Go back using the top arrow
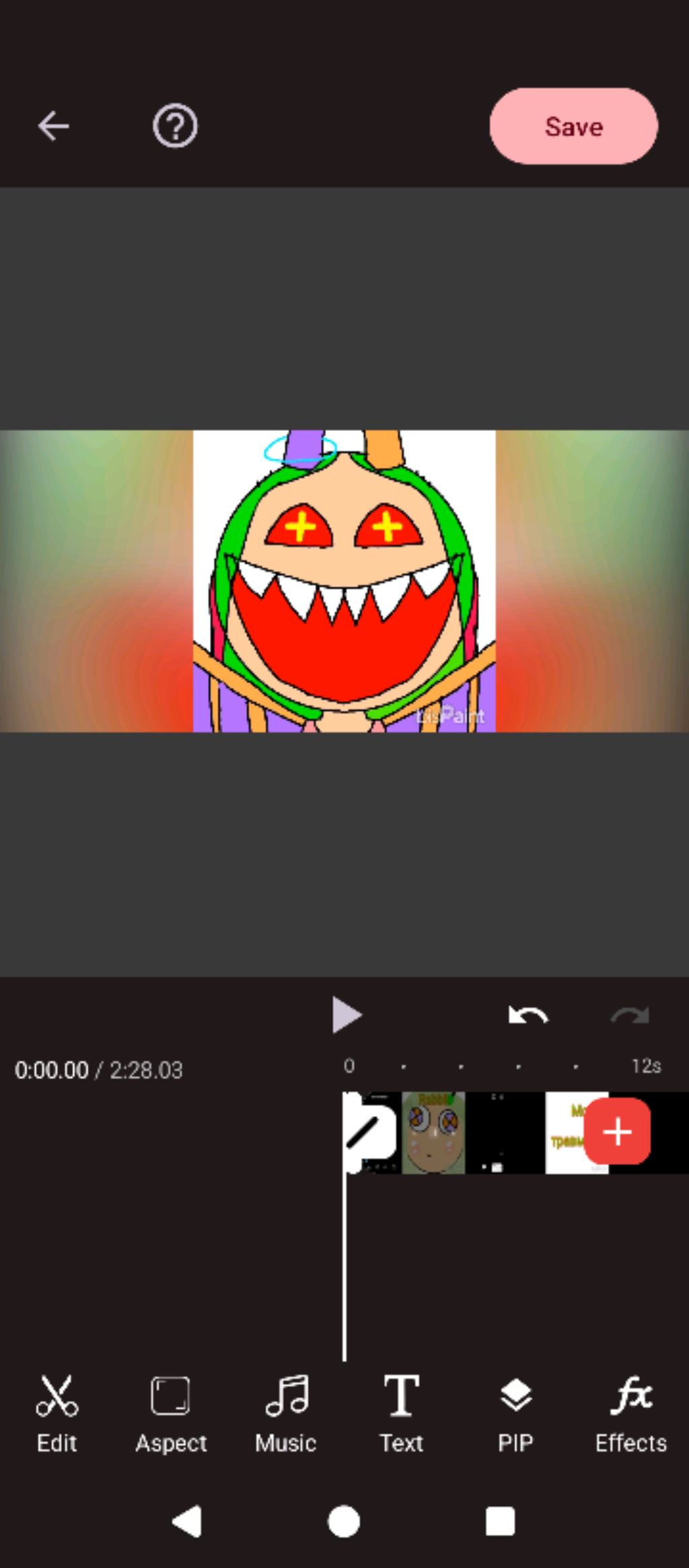This screenshot has width=689, height=1568. pyautogui.click(x=53, y=126)
